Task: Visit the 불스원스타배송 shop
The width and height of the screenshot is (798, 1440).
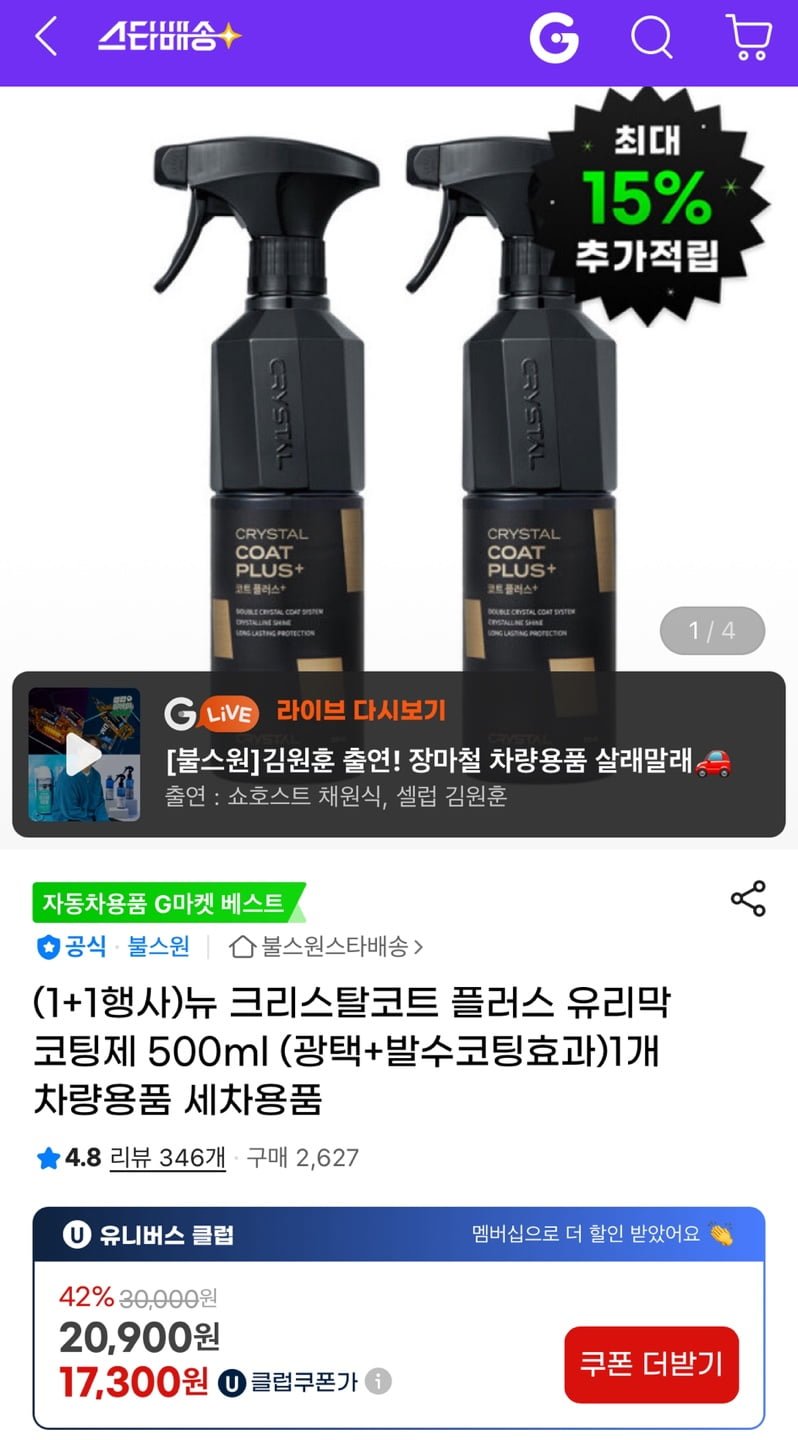Action: (326, 946)
